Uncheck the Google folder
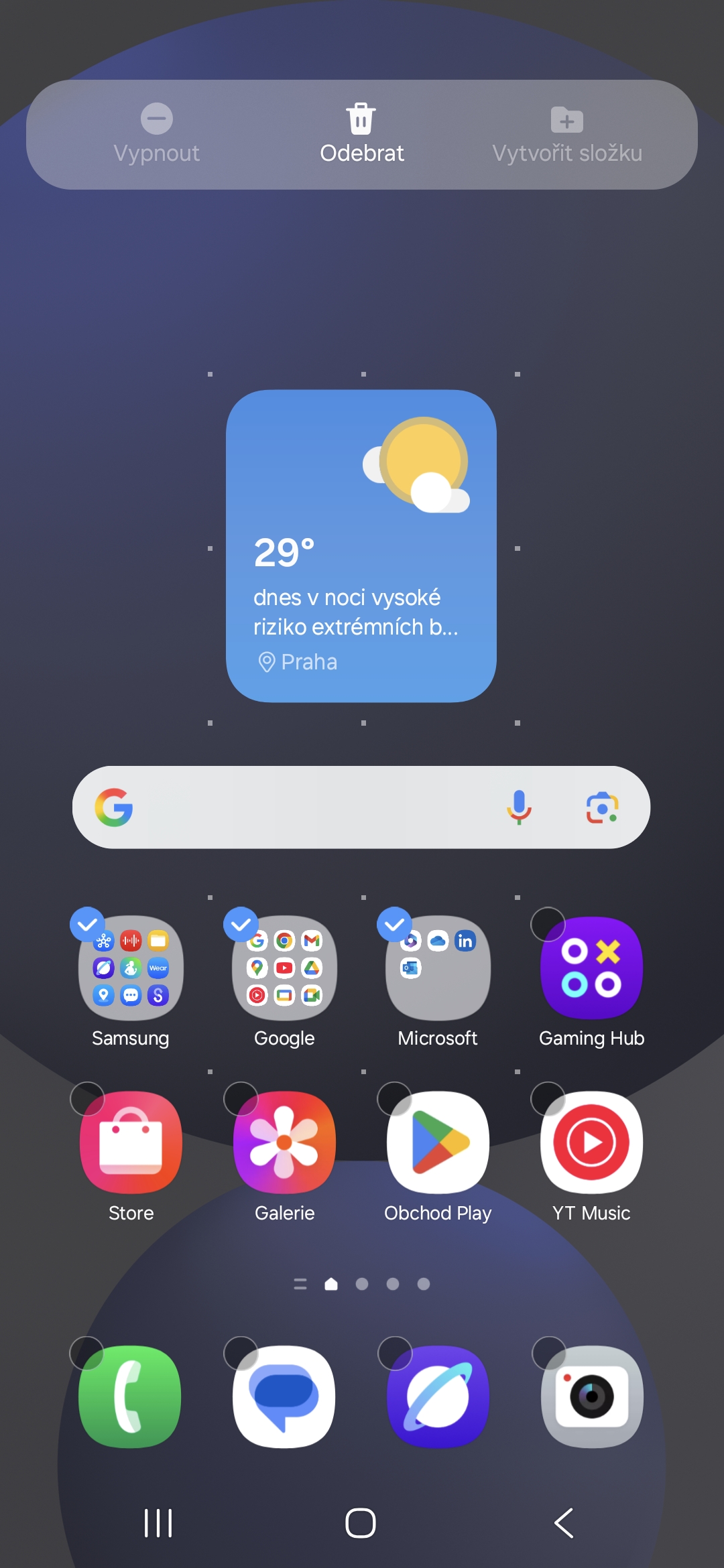 click(x=241, y=924)
